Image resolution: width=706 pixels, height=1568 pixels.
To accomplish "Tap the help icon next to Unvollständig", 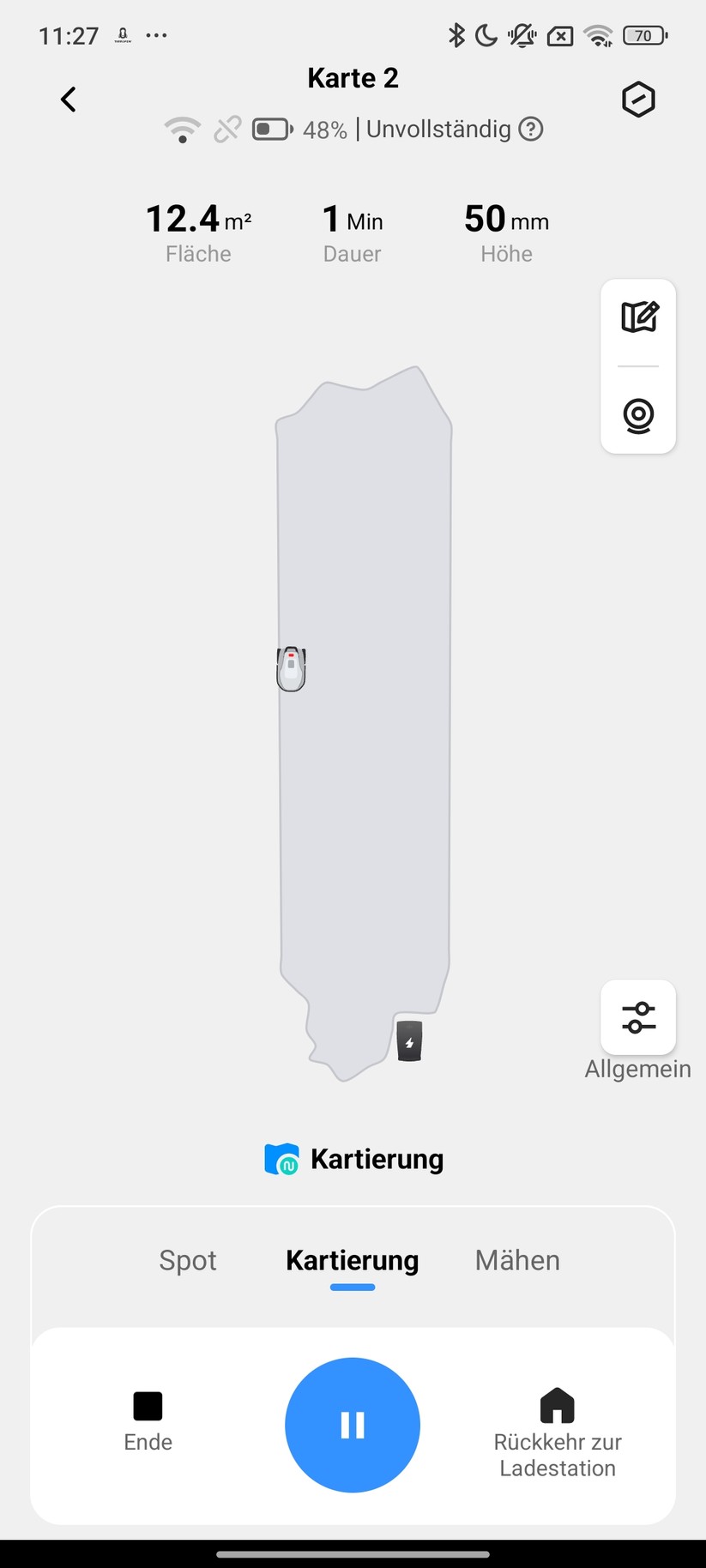I will pyautogui.click(x=532, y=130).
